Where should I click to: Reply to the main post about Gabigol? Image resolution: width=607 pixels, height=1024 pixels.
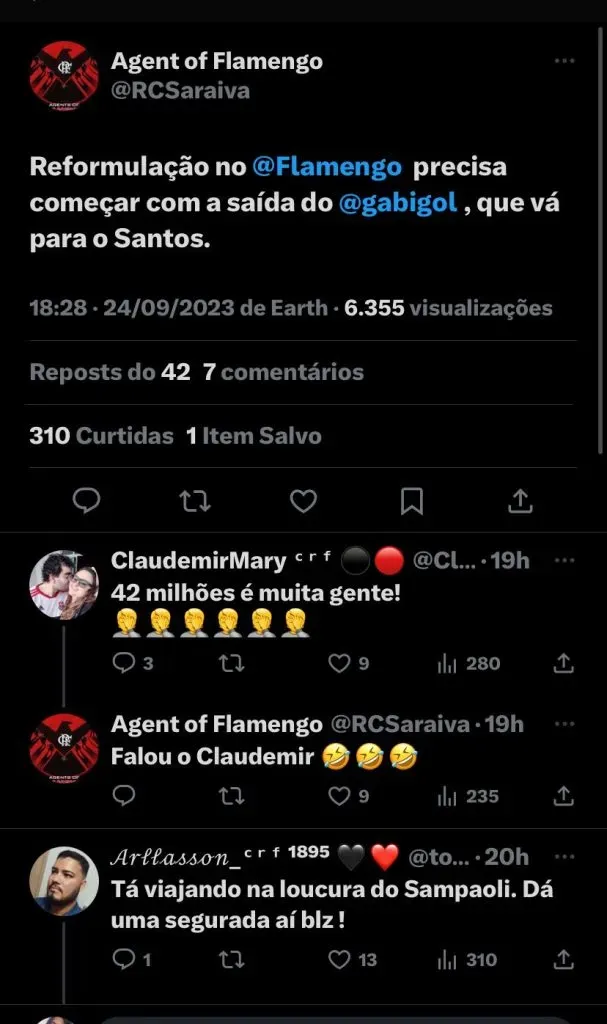tap(87, 500)
